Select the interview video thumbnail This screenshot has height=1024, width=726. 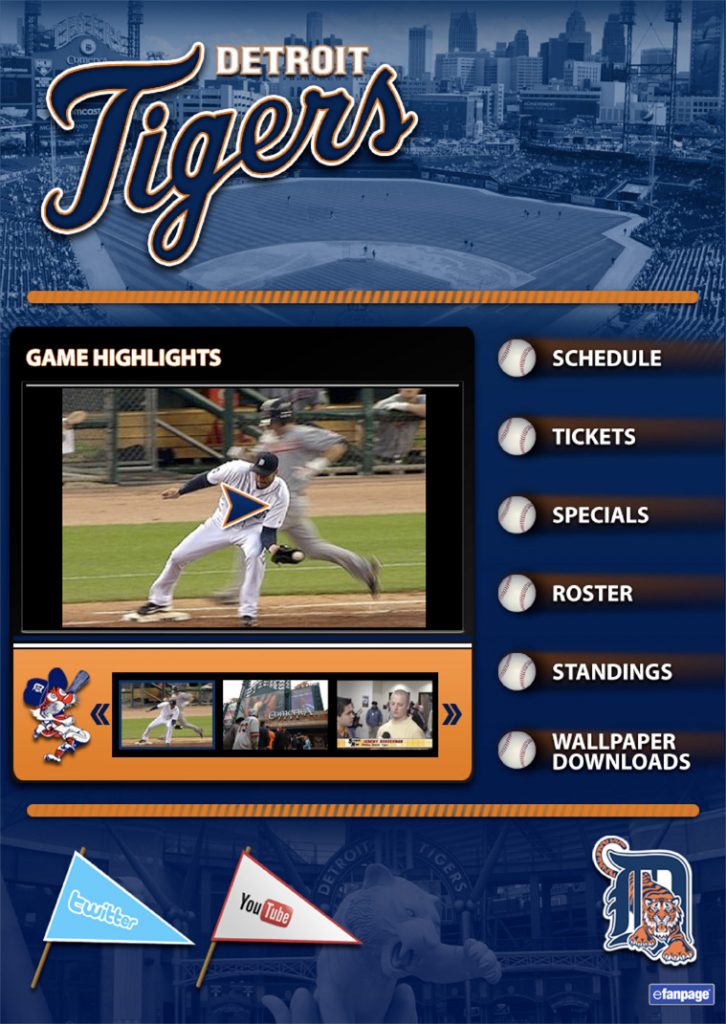coord(384,714)
